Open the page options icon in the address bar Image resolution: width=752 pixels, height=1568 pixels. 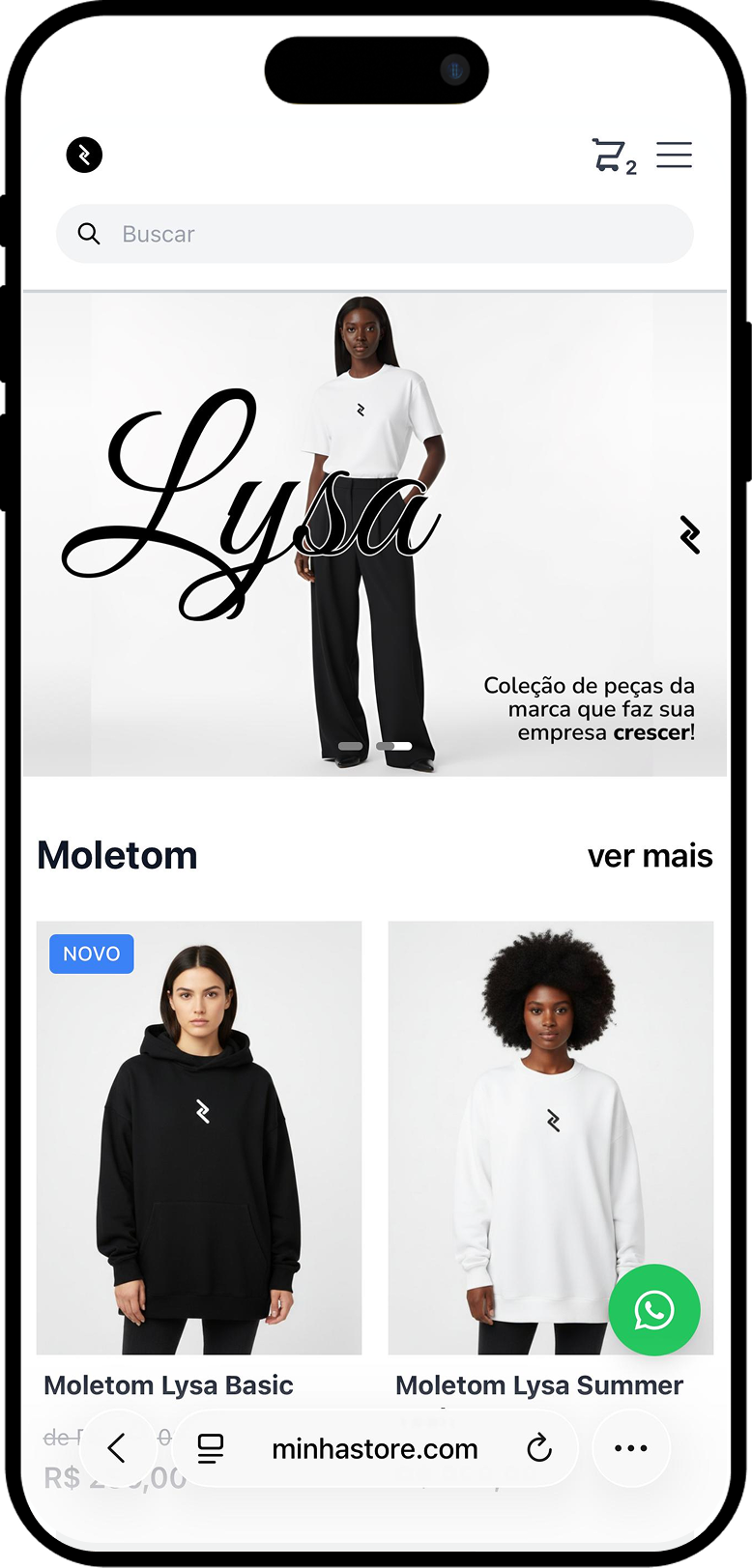tap(210, 1448)
